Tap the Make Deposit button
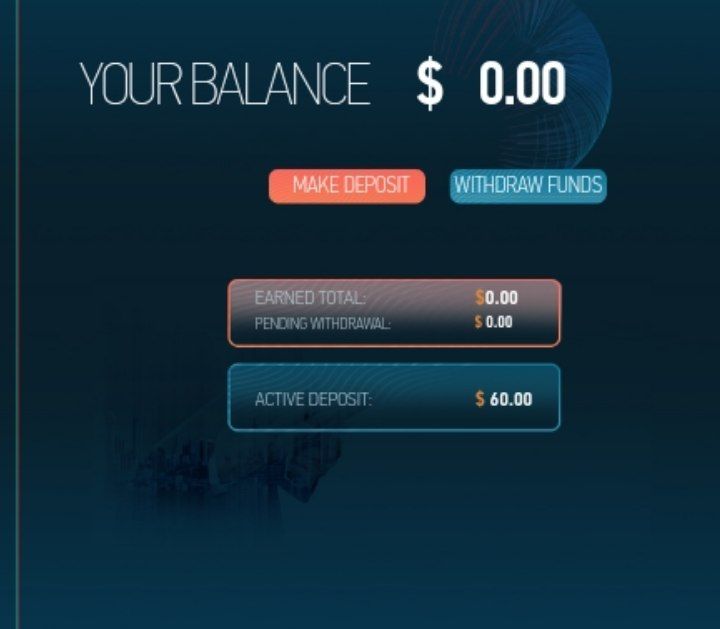The height and width of the screenshot is (629, 720). [347, 186]
